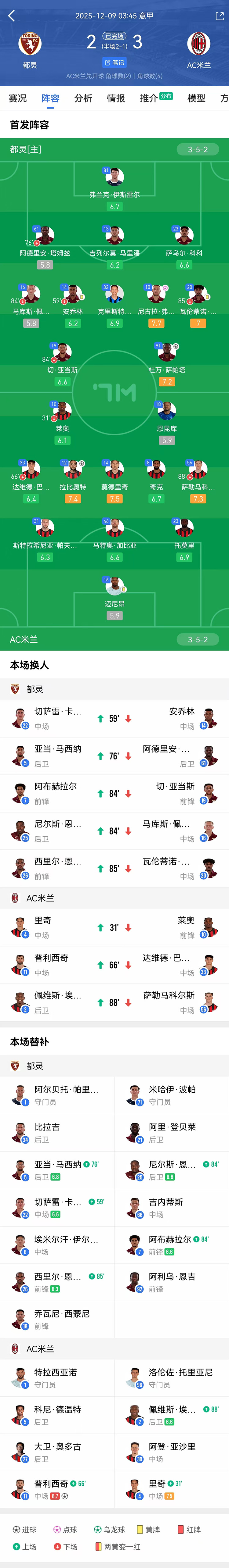Select the 推介 tab
This screenshot has width=229, height=1568.
[x=149, y=98]
